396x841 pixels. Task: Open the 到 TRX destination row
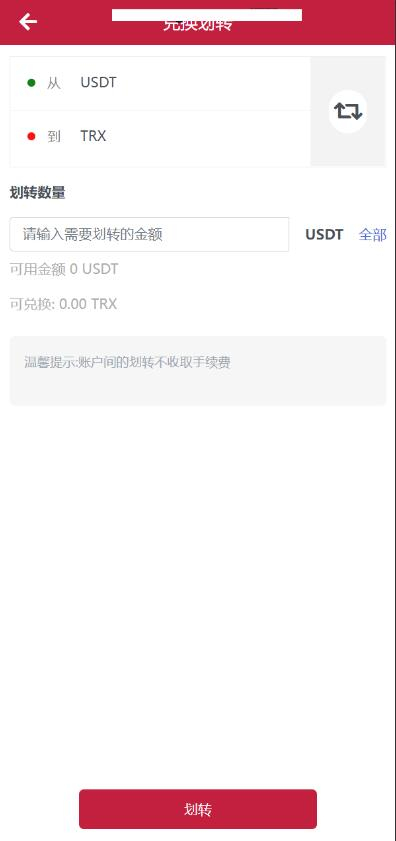(160, 137)
